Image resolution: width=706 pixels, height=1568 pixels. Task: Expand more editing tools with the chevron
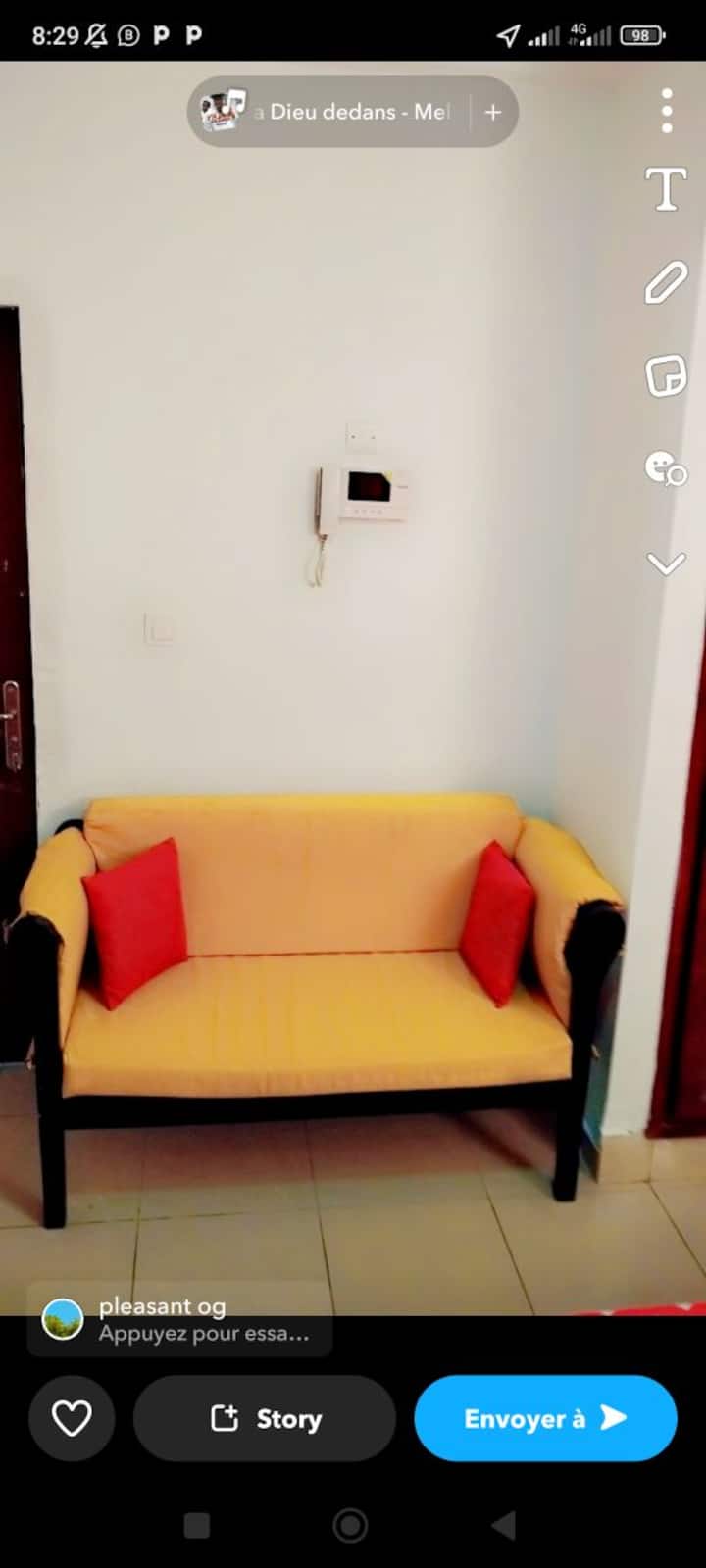coord(666,564)
